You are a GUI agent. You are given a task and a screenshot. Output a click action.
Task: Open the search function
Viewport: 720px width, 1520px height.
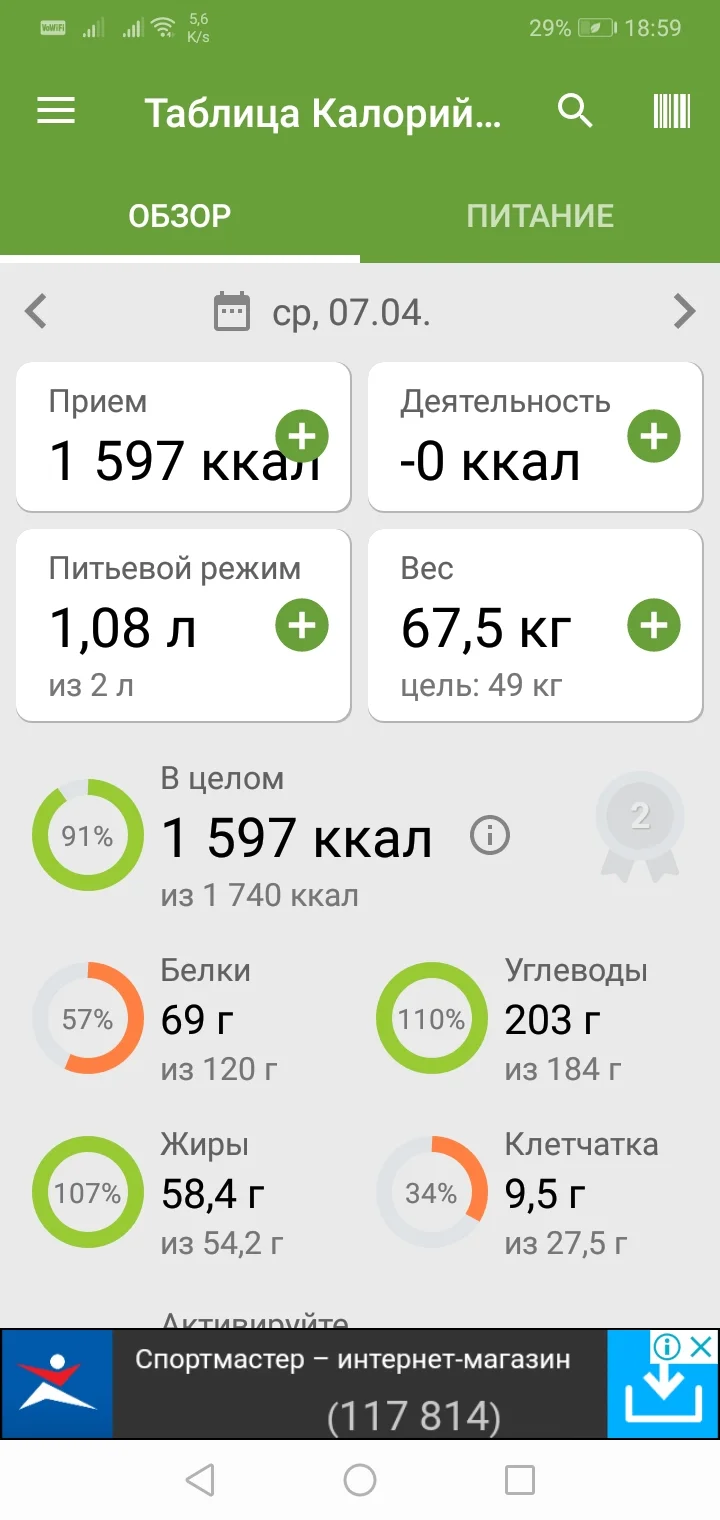click(x=575, y=111)
